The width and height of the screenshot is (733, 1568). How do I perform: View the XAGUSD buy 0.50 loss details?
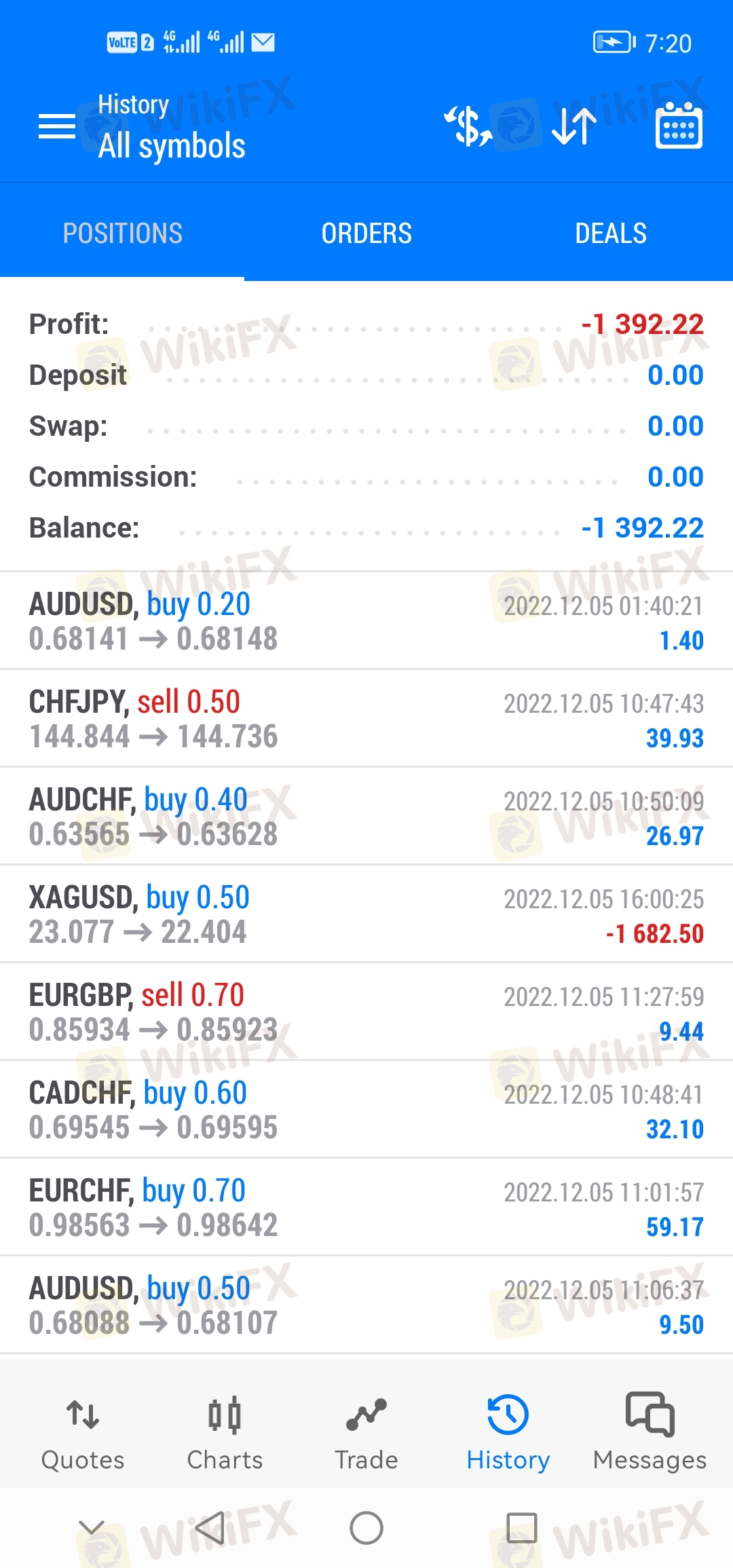366,914
